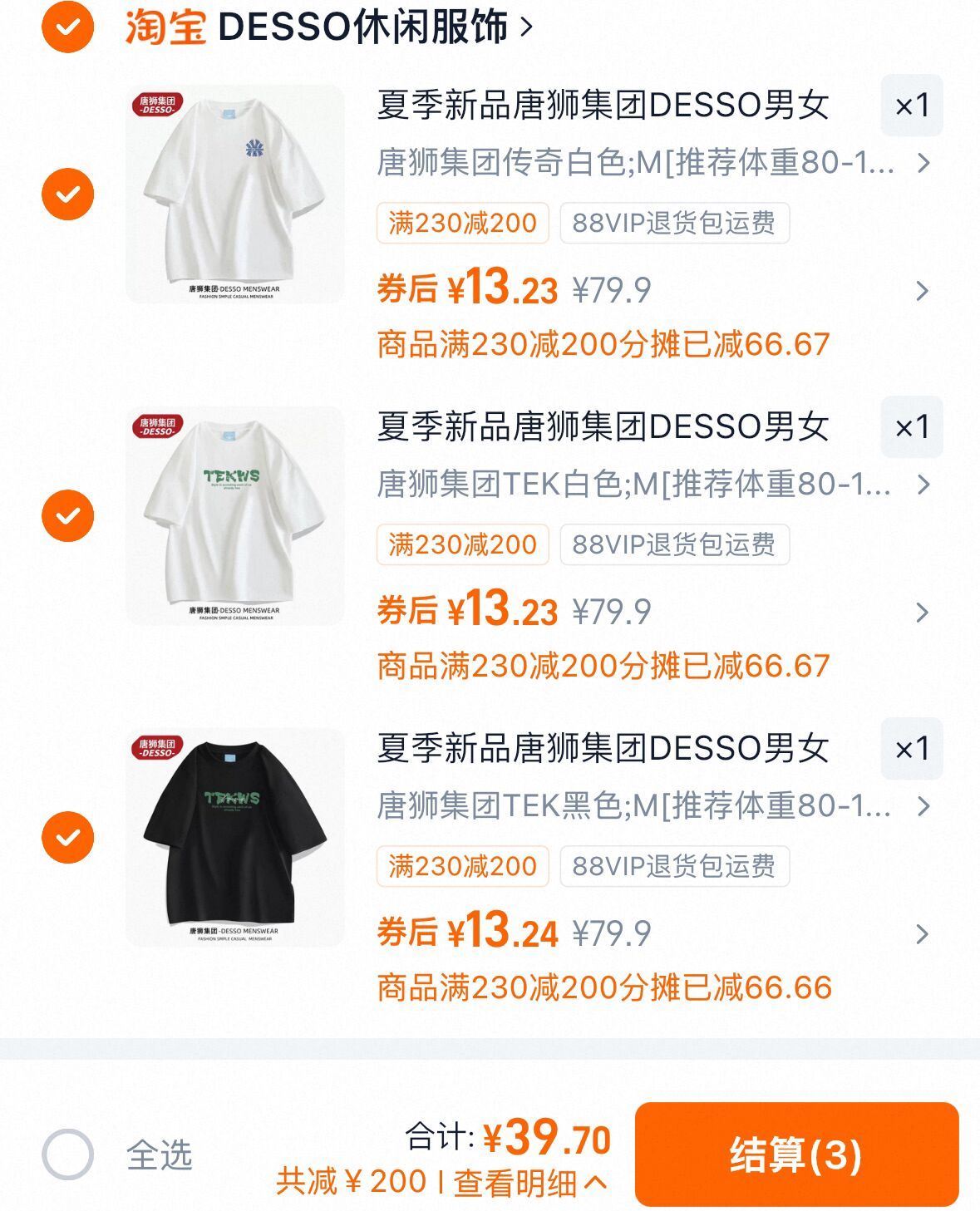Adjust quantity ×1 for TEK白色 shirt
980x1211 pixels.
[x=912, y=427]
